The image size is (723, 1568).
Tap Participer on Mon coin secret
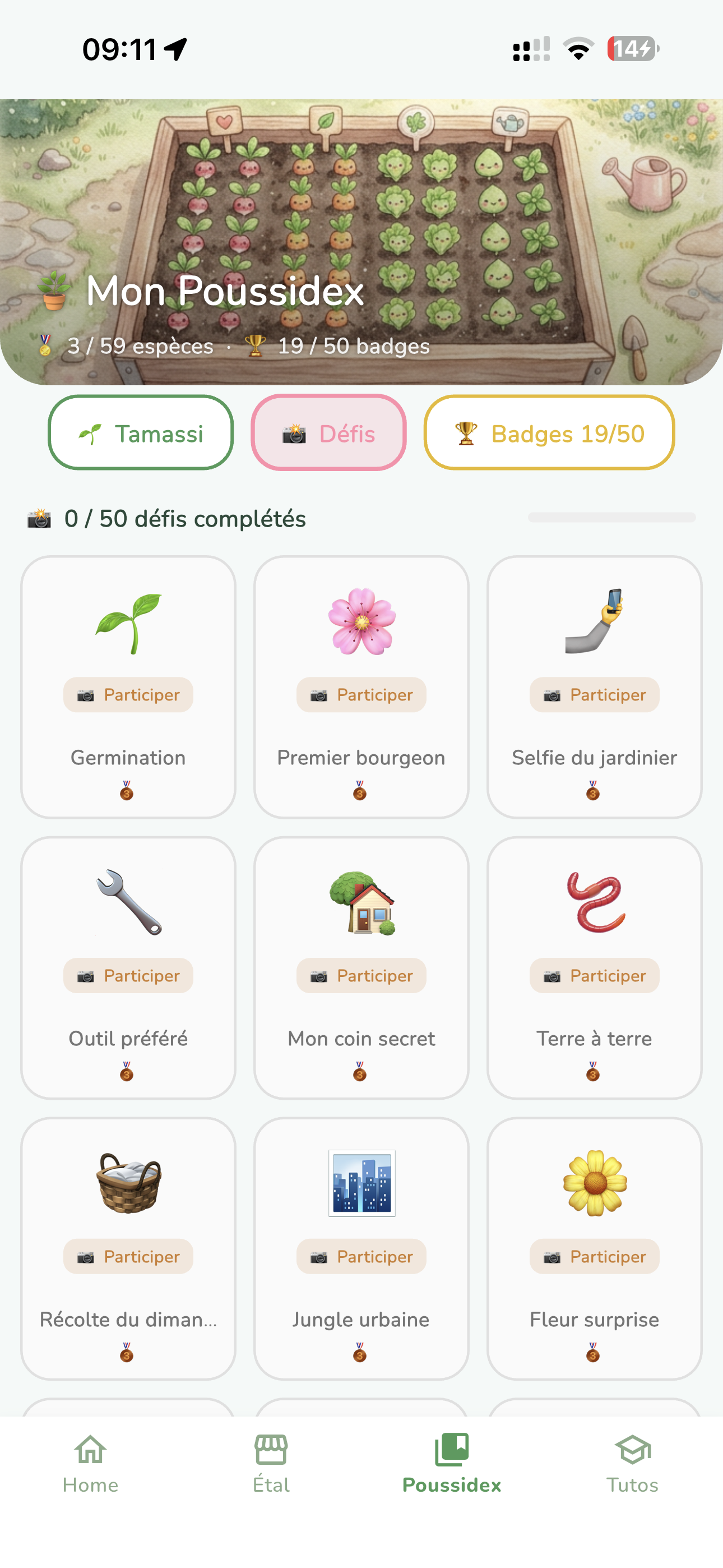pos(361,975)
